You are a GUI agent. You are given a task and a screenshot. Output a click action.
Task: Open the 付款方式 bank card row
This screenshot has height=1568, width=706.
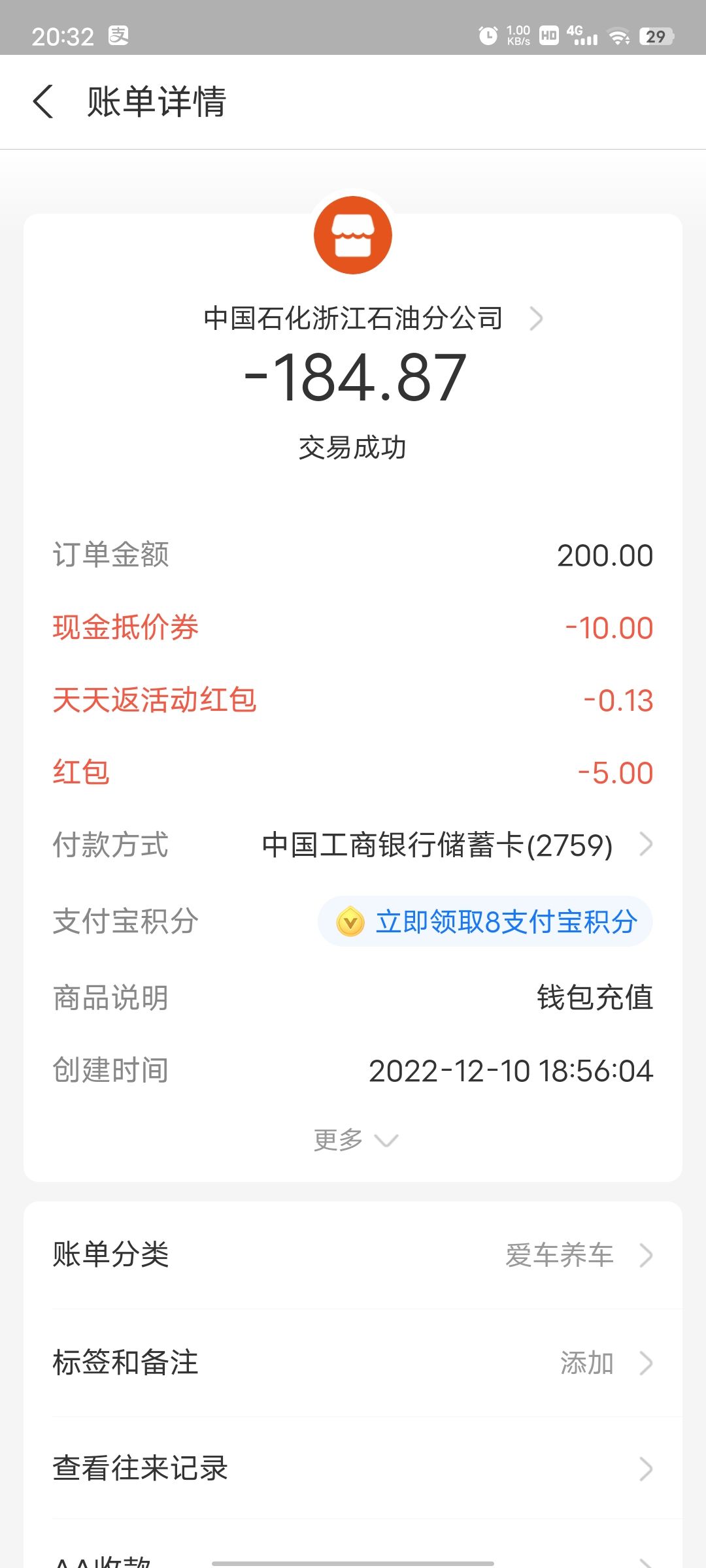click(451, 845)
